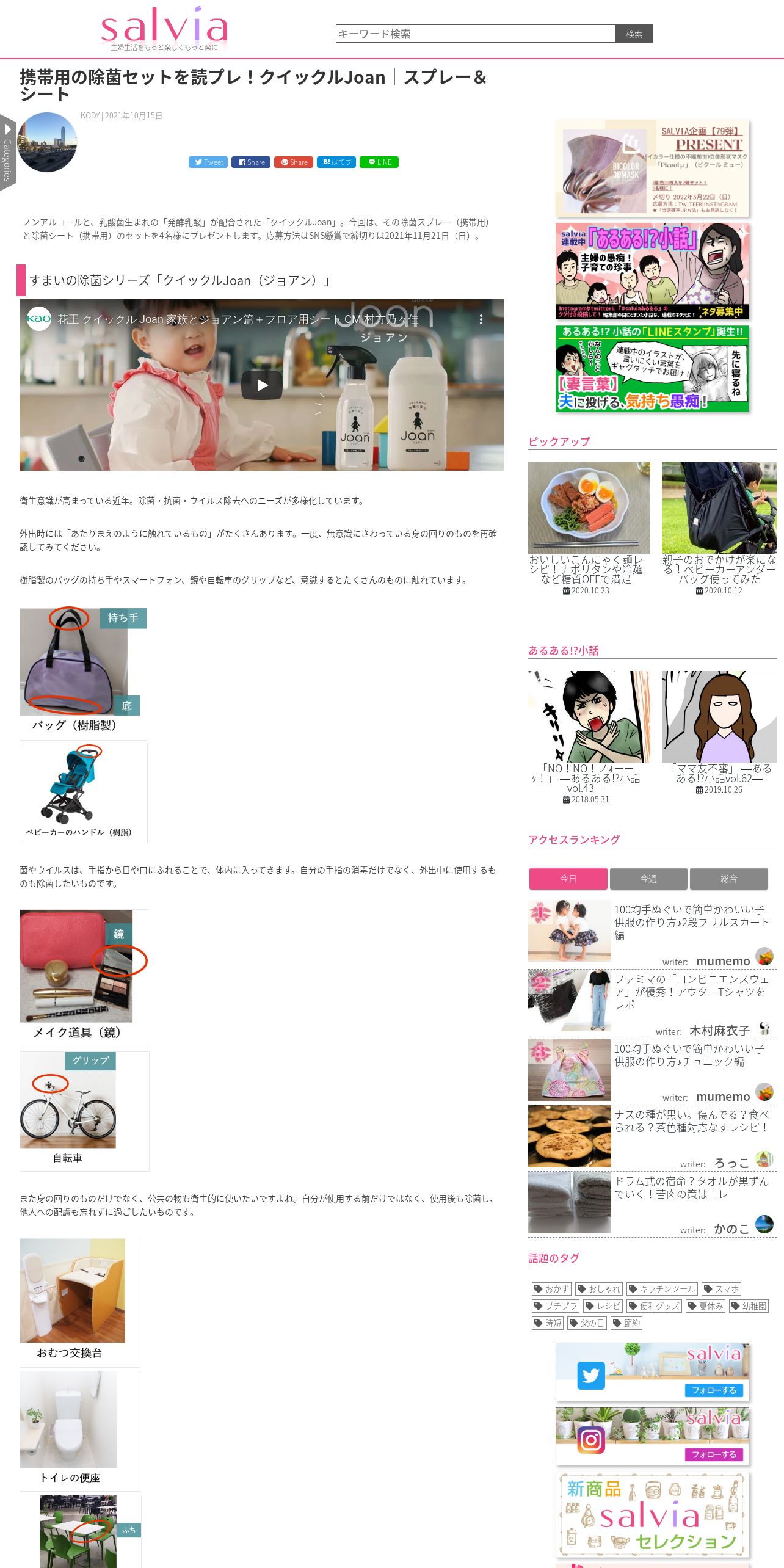Focus the キーワード検索 search field
The height and width of the screenshot is (1568, 784).
pos(476,34)
